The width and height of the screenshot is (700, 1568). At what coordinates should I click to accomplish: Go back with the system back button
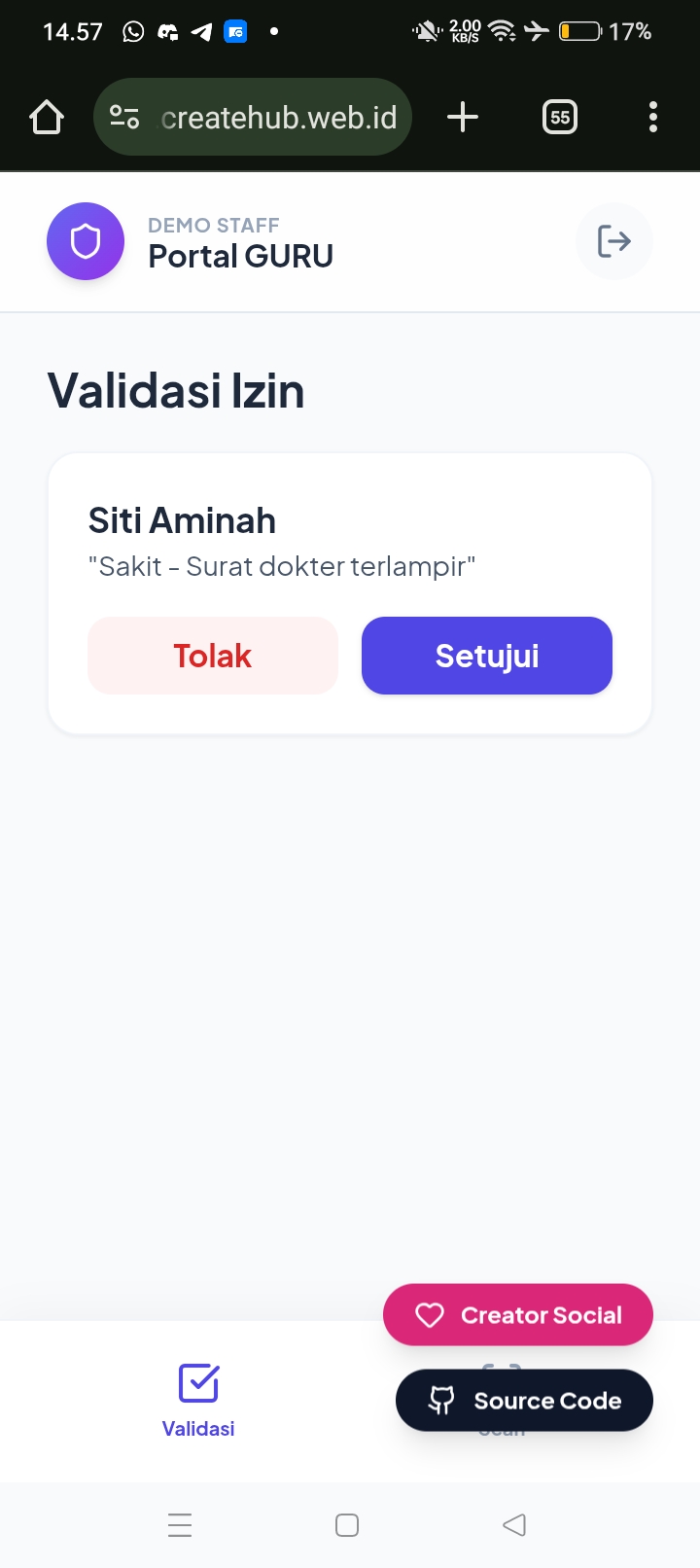pos(514,1524)
